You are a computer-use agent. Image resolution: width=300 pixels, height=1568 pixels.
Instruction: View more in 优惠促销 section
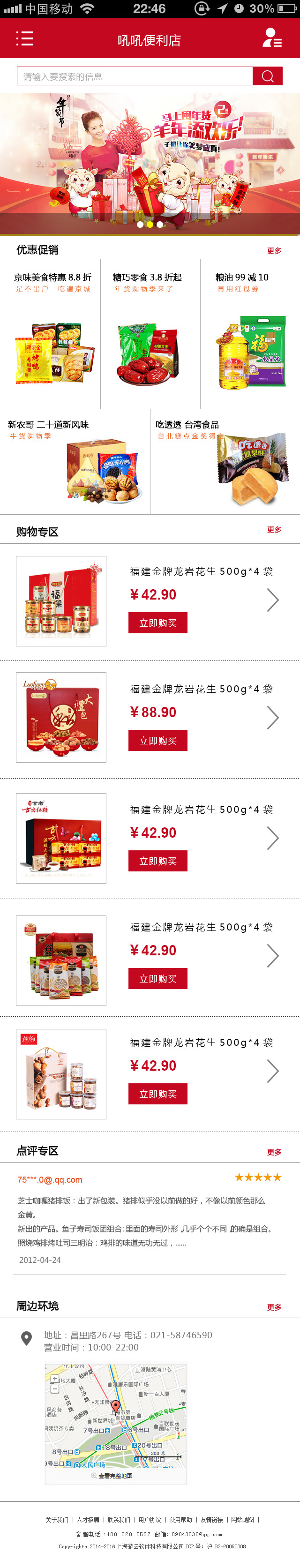click(274, 250)
